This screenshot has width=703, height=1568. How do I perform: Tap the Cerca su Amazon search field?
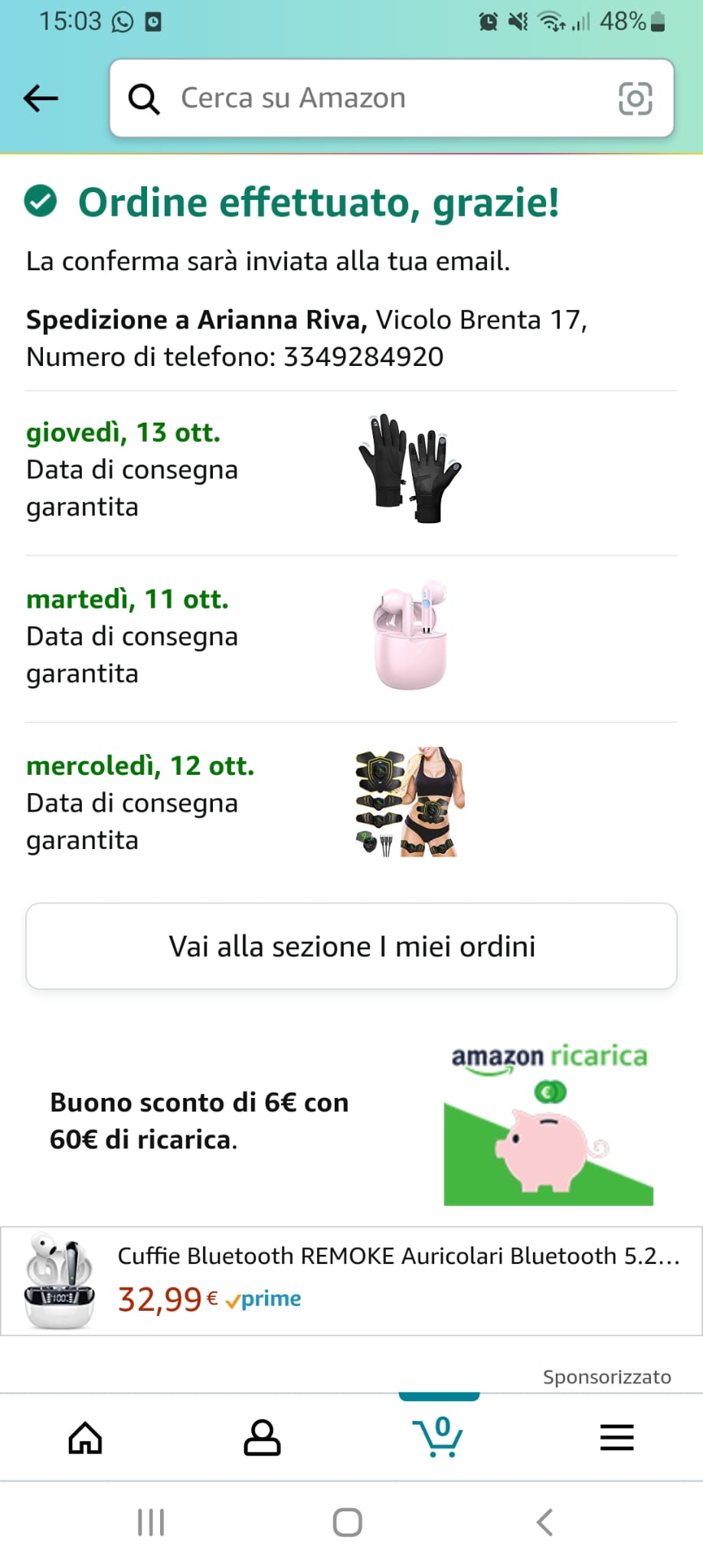[x=368, y=98]
